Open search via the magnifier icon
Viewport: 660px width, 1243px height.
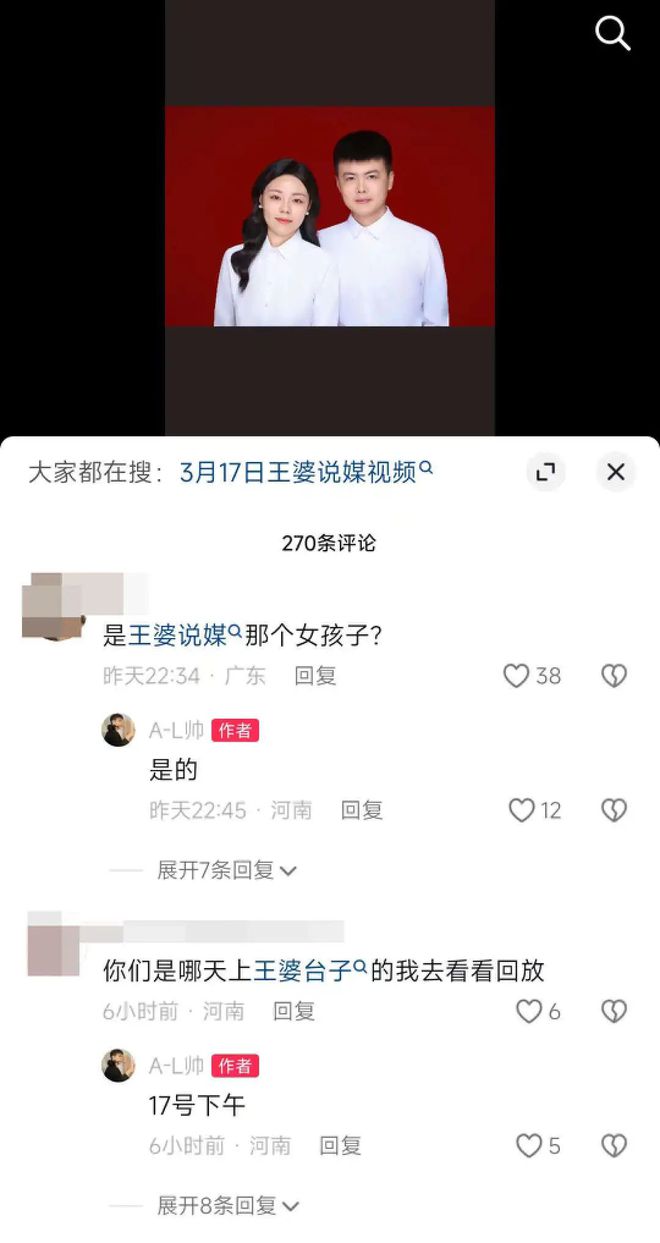[612, 34]
